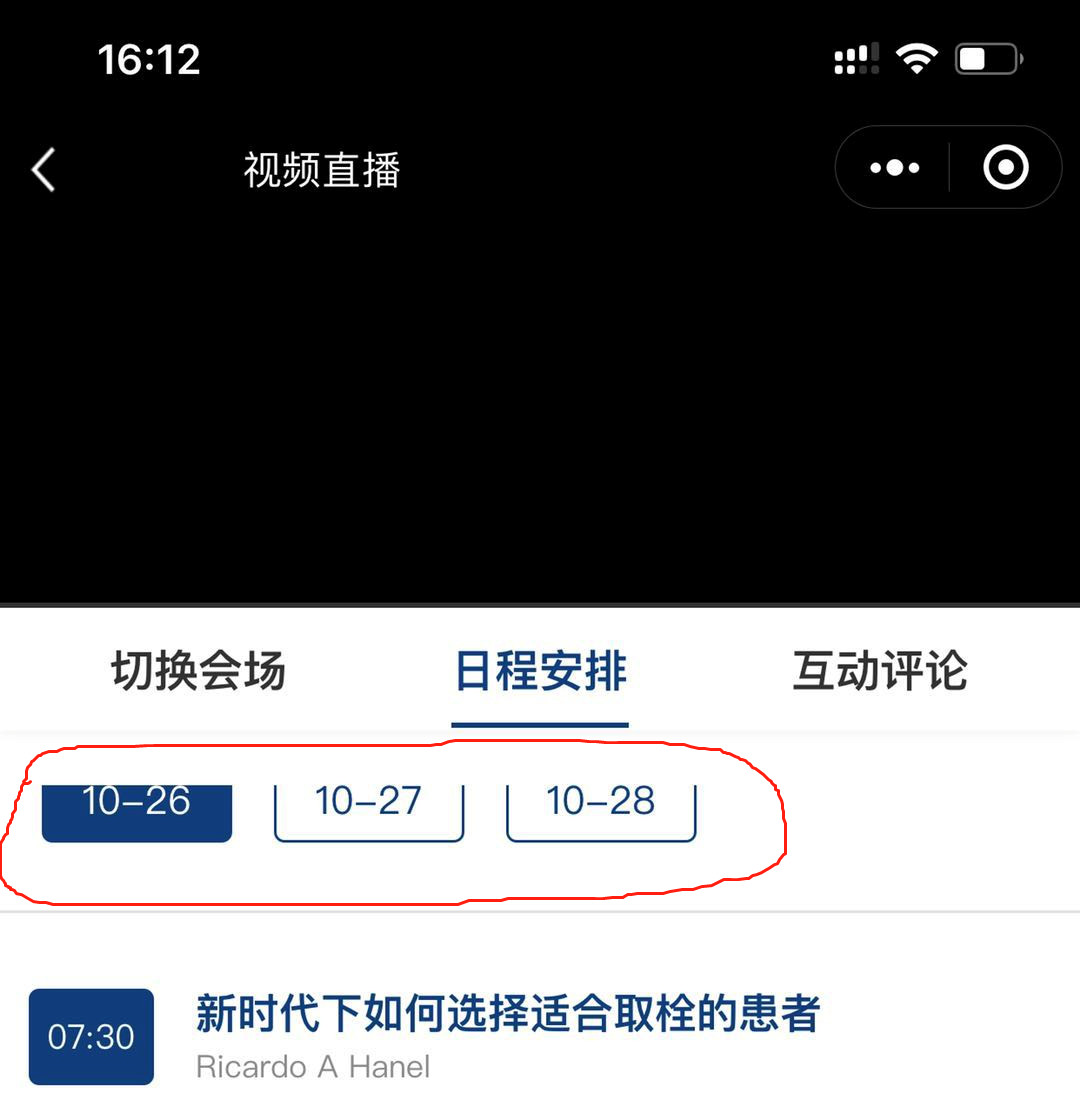Close the mini program with the circle icon
1080x1106 pixels.
pyautogui.click(x=1005, y=168)
